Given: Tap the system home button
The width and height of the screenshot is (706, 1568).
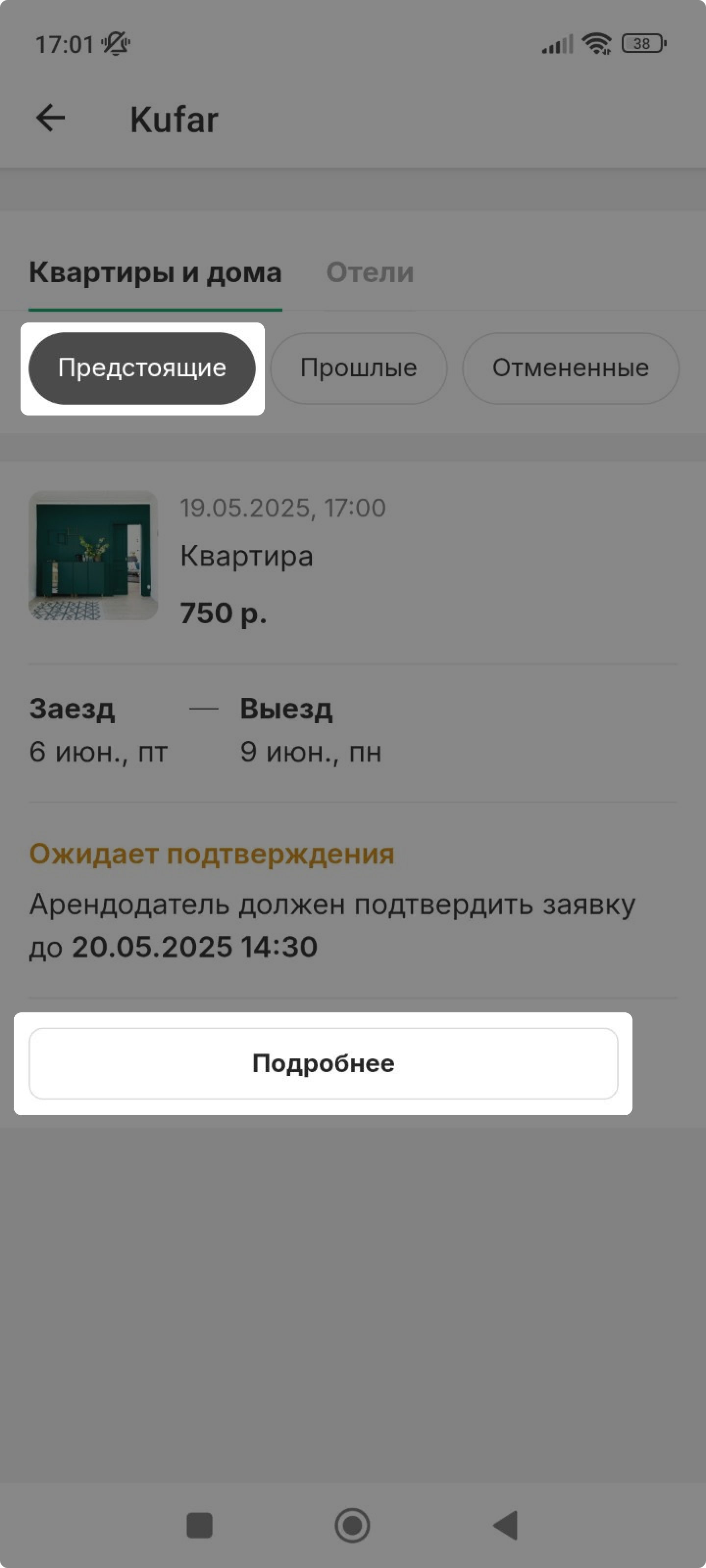Looking at the screenshot, I should [x=352, y=1525].
